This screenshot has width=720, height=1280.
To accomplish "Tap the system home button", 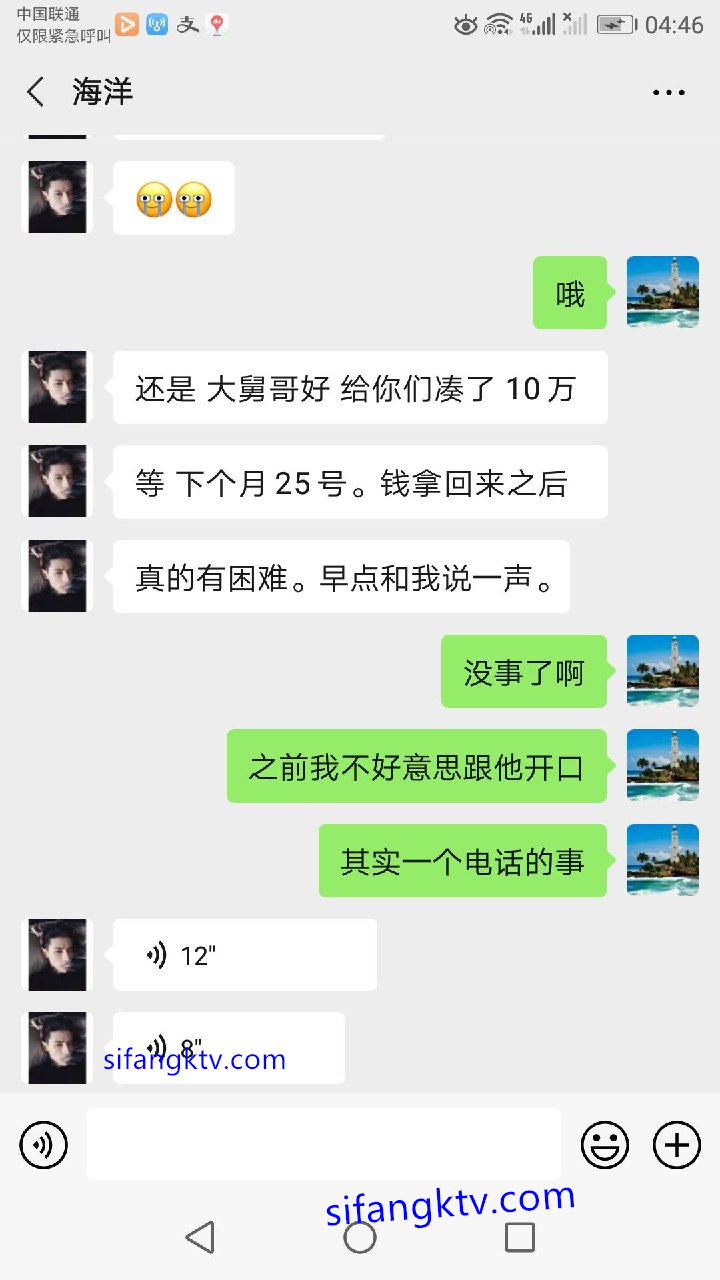I will [360, 1237].
